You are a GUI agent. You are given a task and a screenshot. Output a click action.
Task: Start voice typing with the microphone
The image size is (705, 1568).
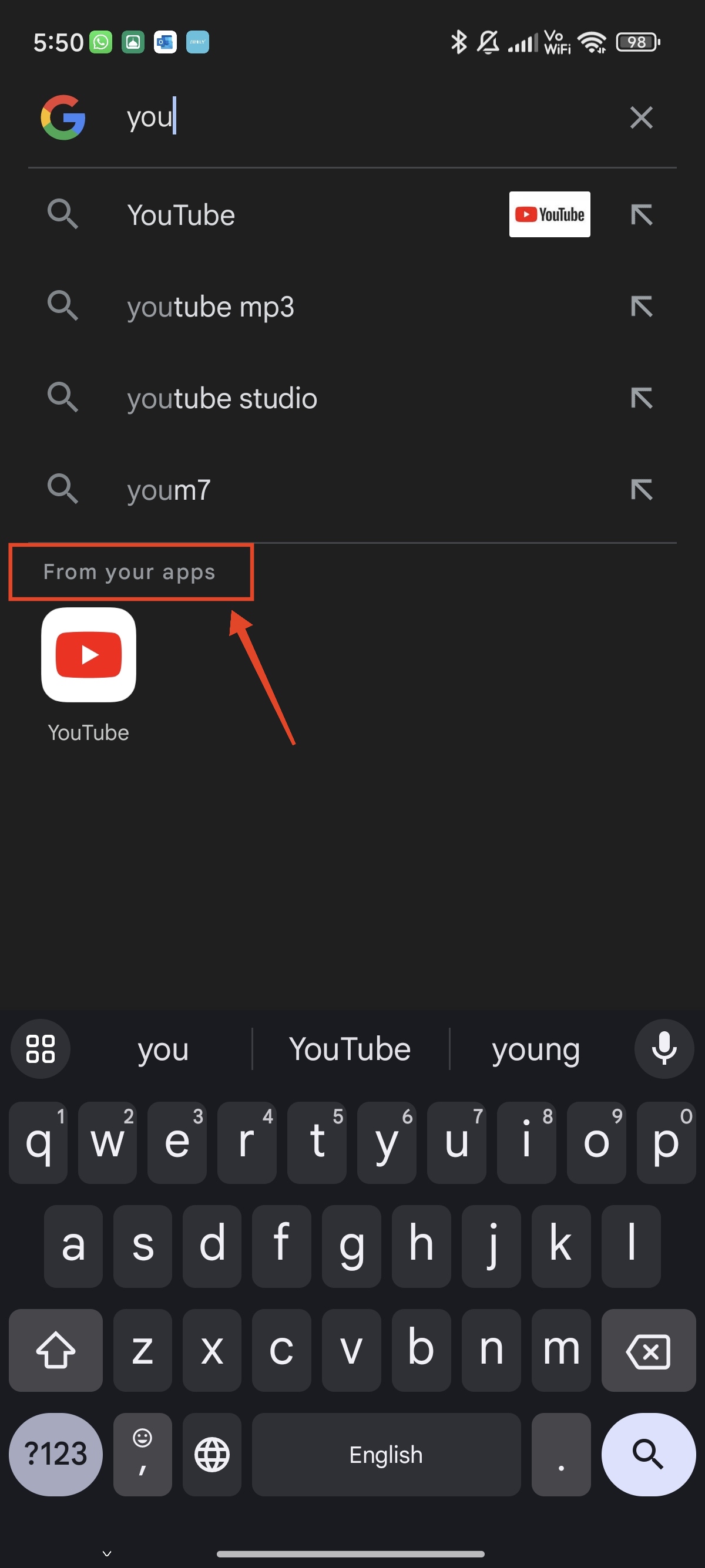pos(664,1048)
